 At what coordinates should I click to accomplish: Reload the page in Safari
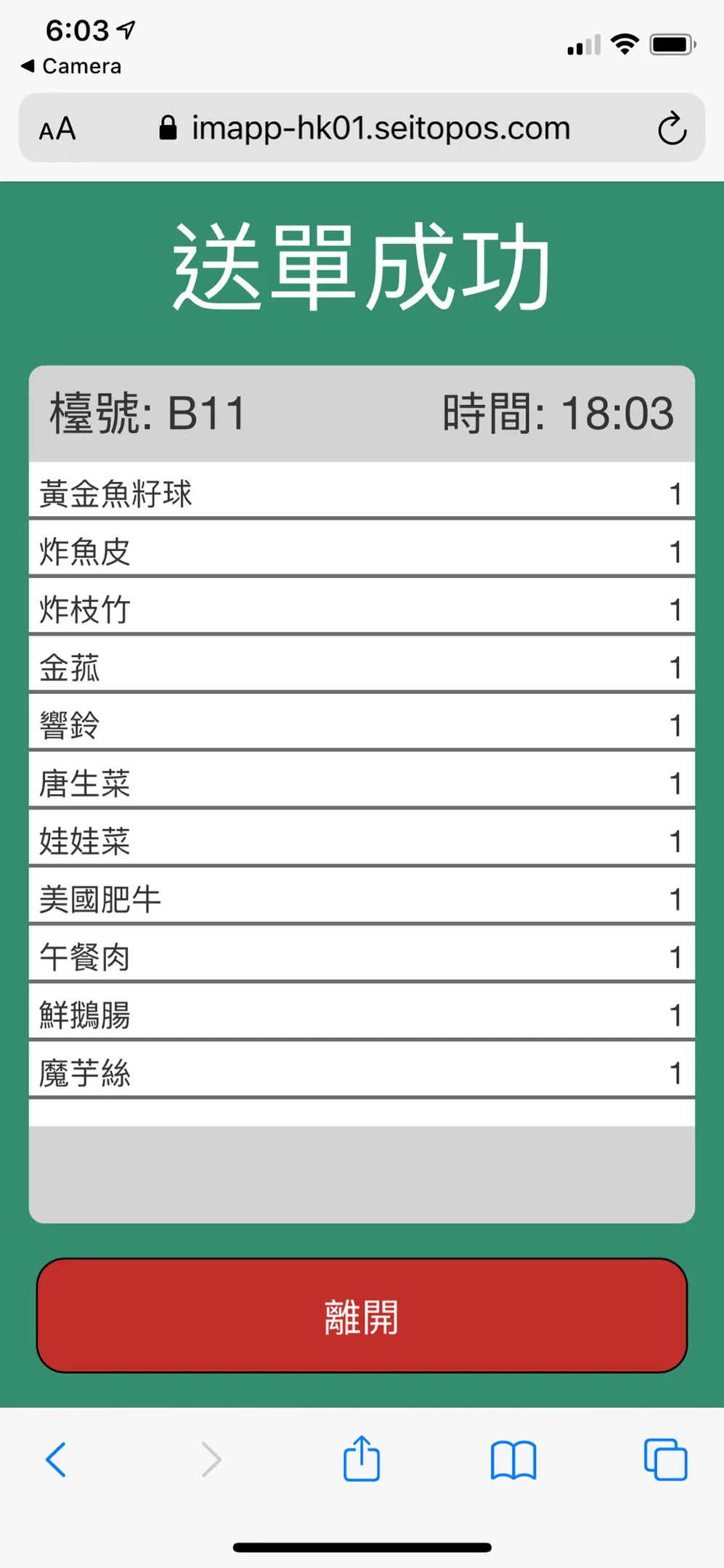pos(672,128)
